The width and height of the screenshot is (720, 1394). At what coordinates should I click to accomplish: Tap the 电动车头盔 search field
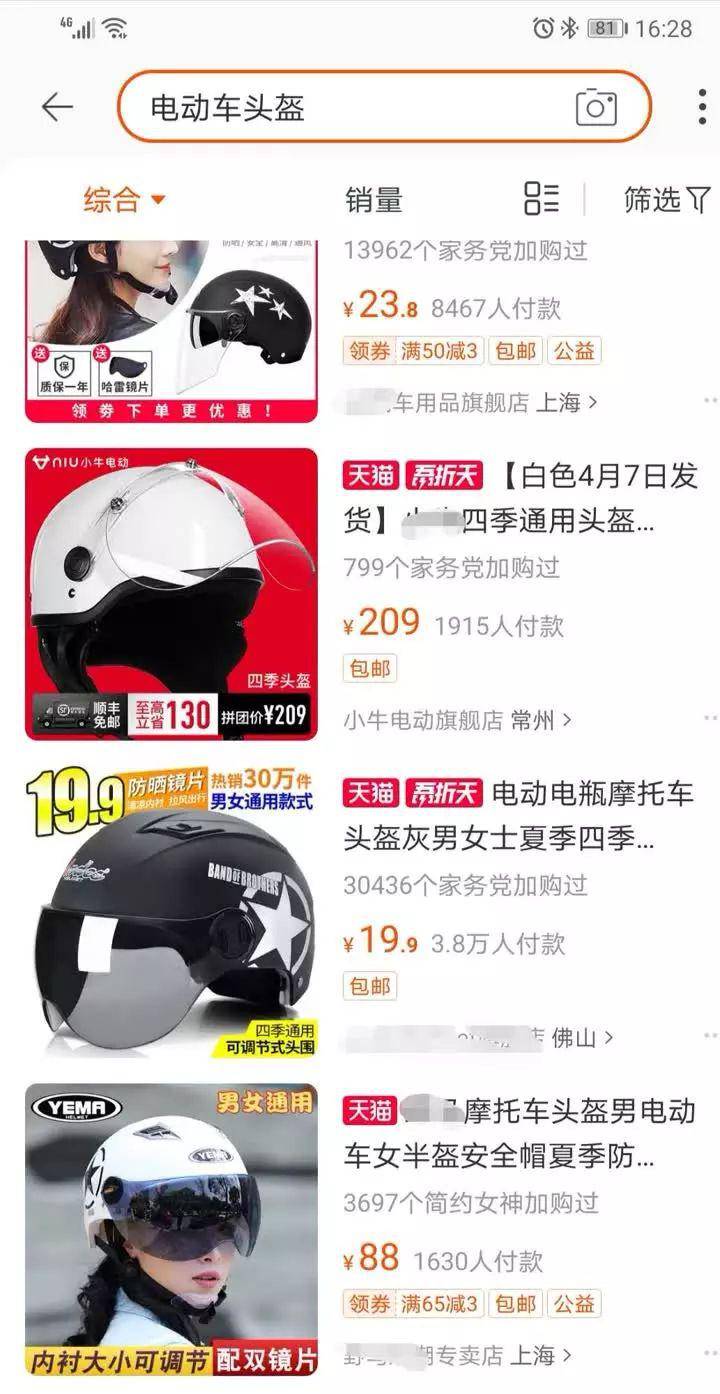pos(384,107)
